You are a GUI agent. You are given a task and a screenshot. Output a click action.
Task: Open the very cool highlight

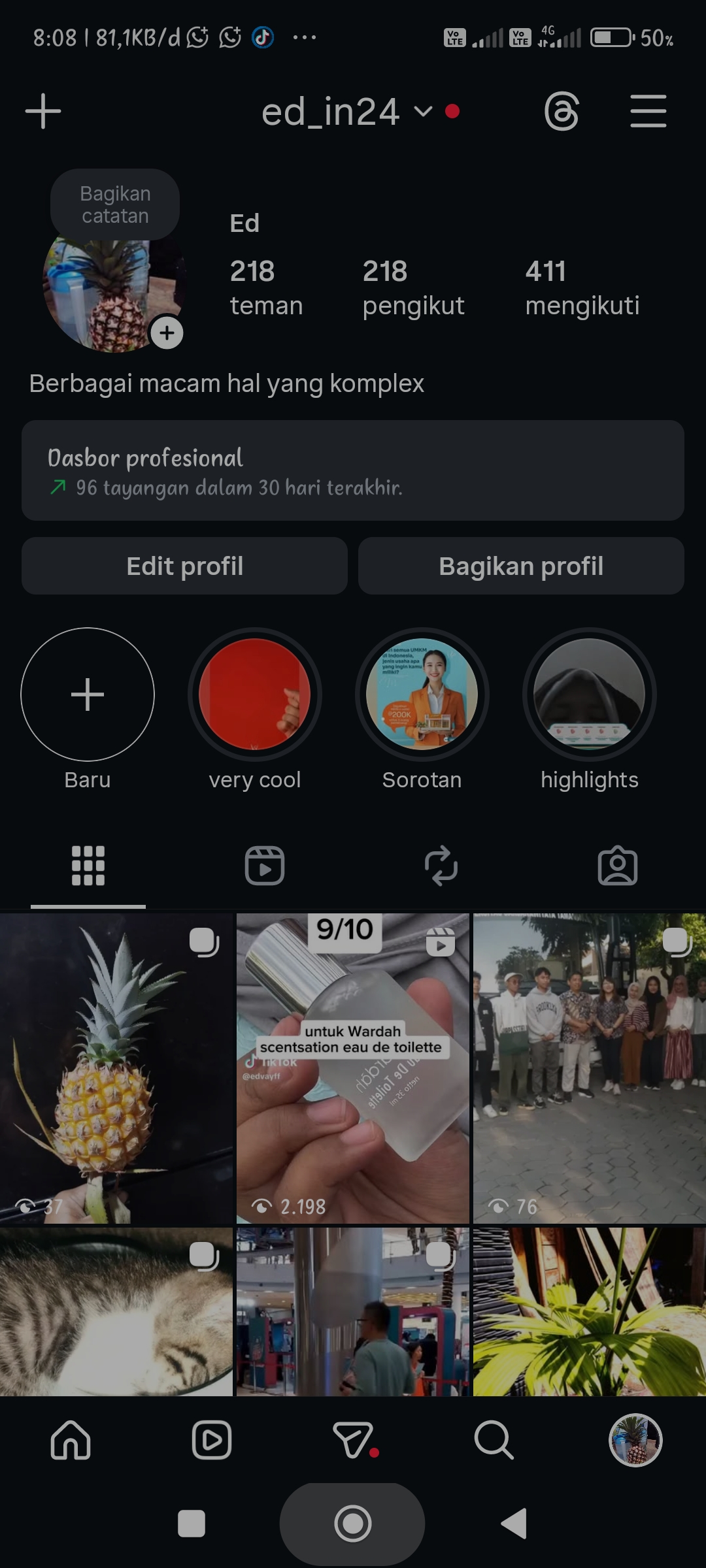pyautogui.click(x=255, y=694)
